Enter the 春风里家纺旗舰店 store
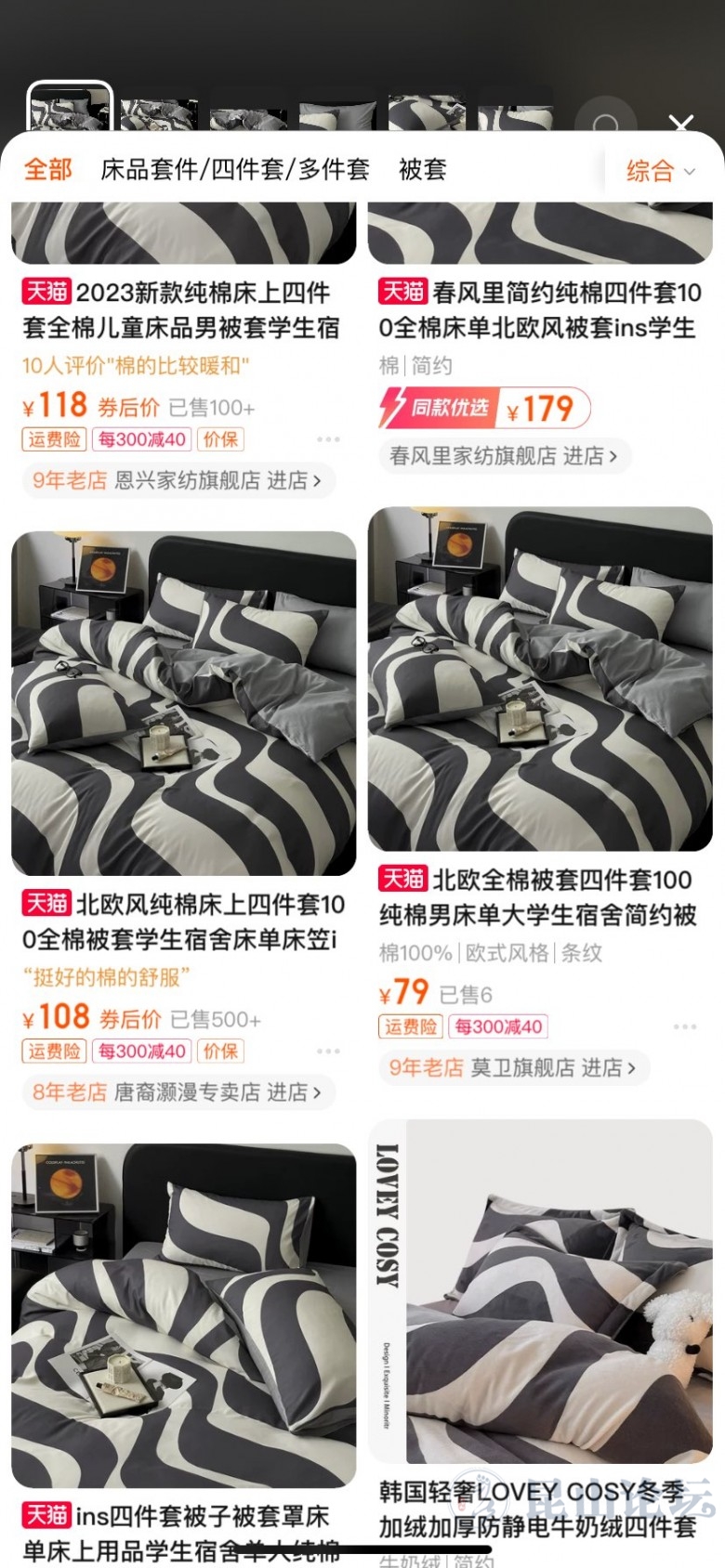The image size is (725, 1568). tap(503, 456)
